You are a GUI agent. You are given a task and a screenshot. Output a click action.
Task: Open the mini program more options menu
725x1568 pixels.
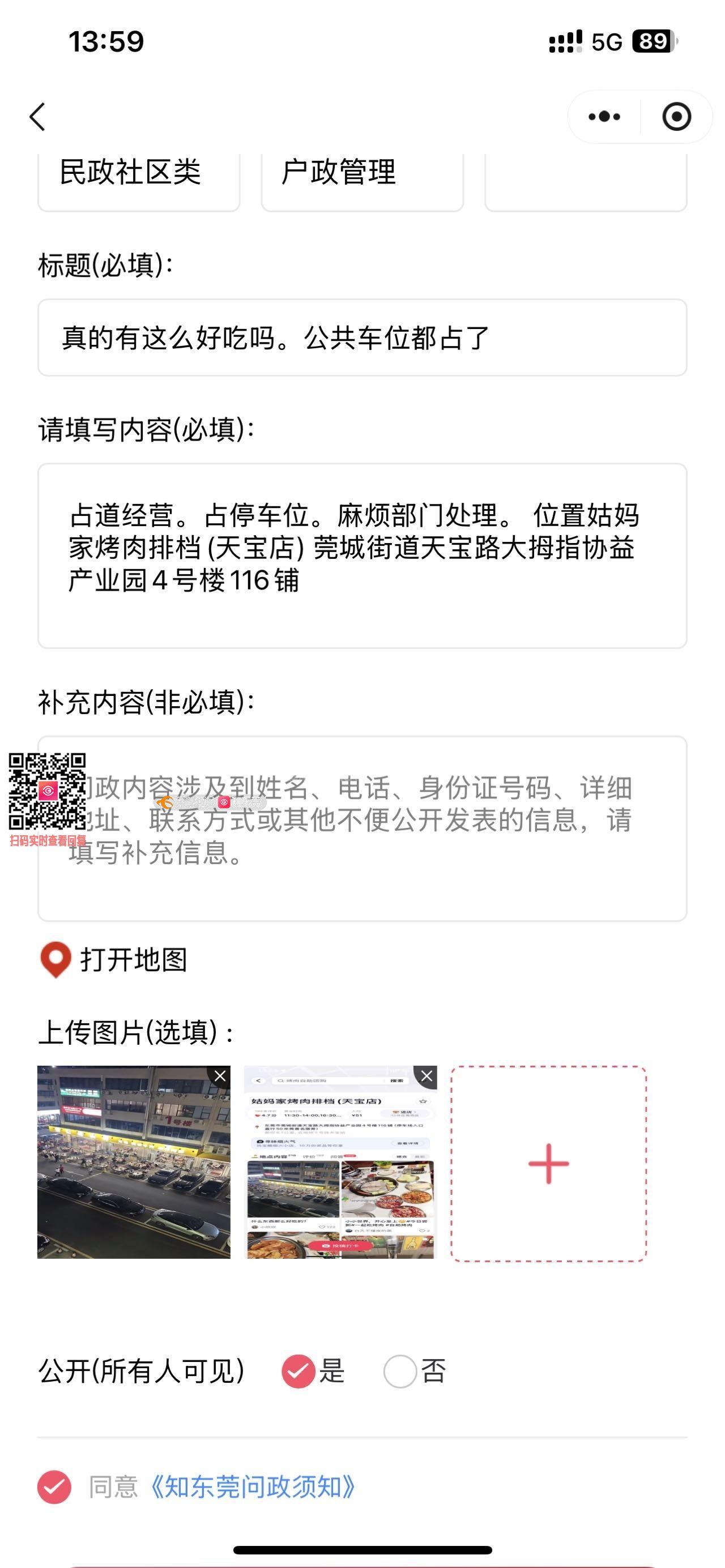click(604, 116)
